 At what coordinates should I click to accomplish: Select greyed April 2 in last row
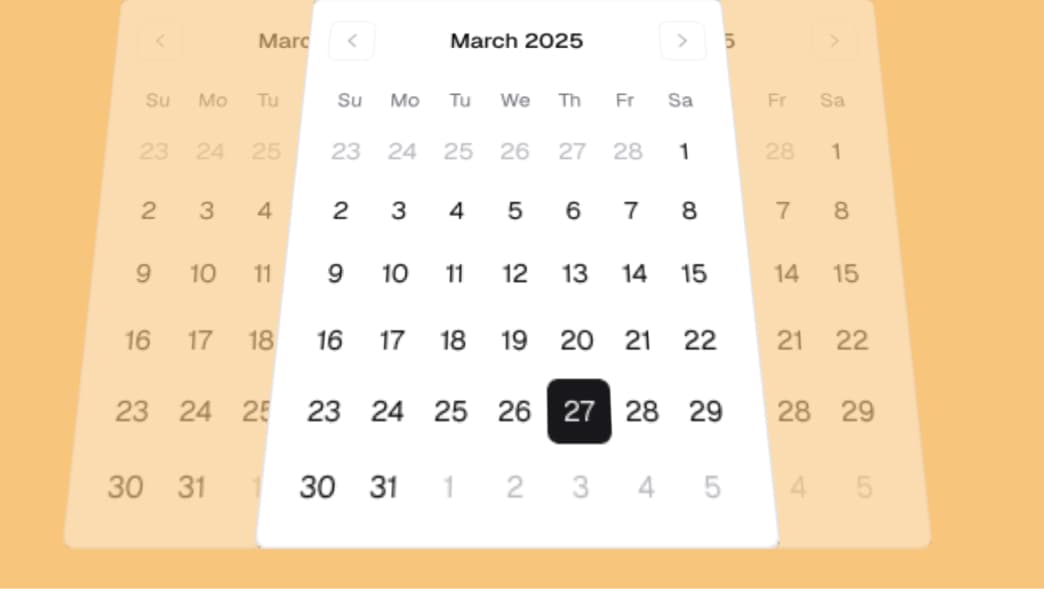[514, 487]
